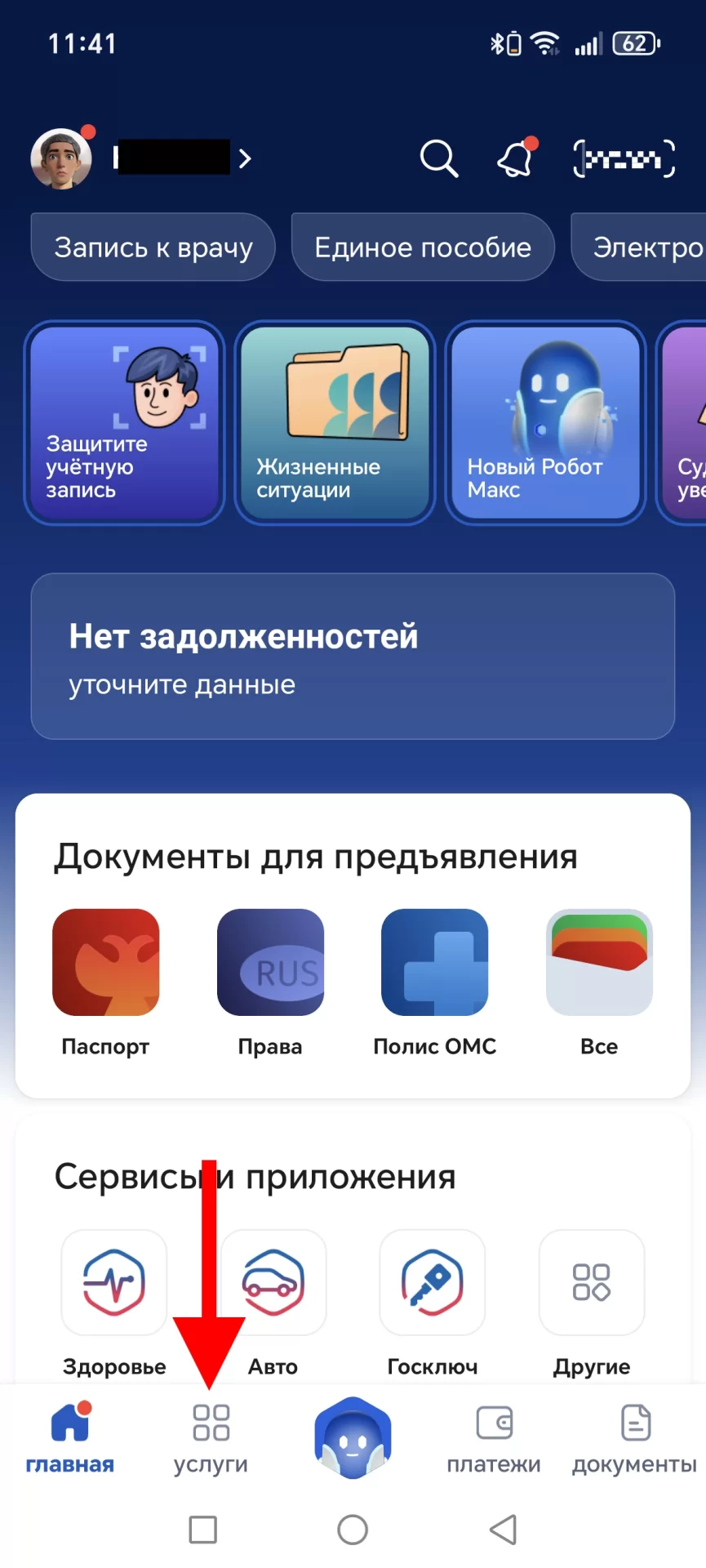This screenshot has width=706, height=1568.
Task: Switch to the услуги tab
Action: [211, 1439]
